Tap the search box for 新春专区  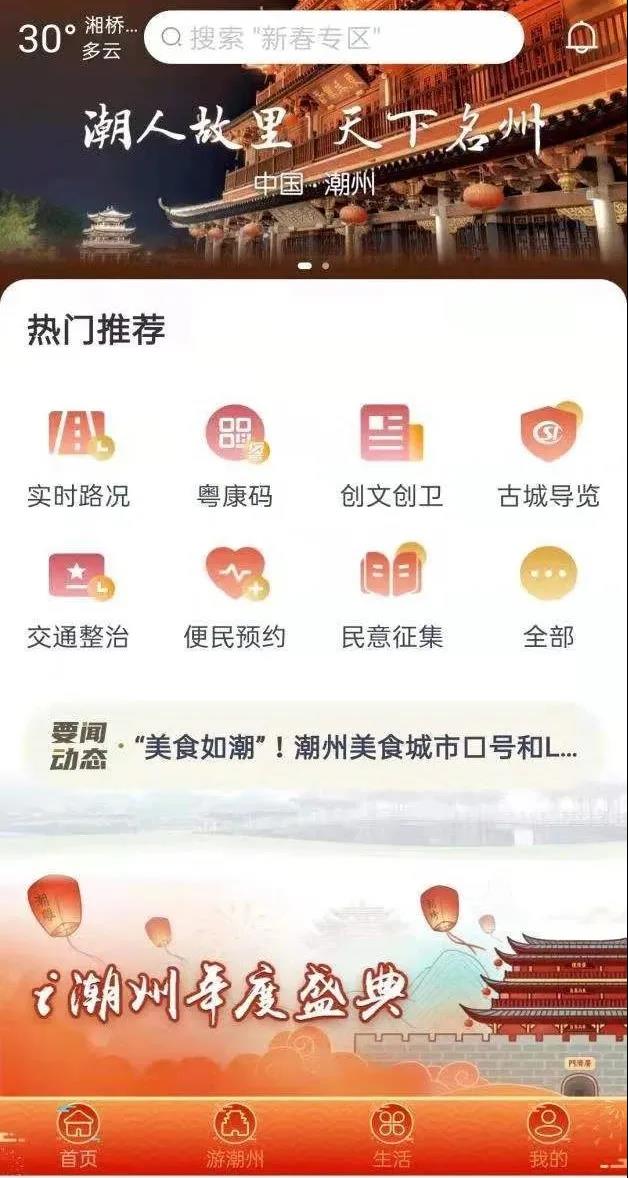point(333,38)
